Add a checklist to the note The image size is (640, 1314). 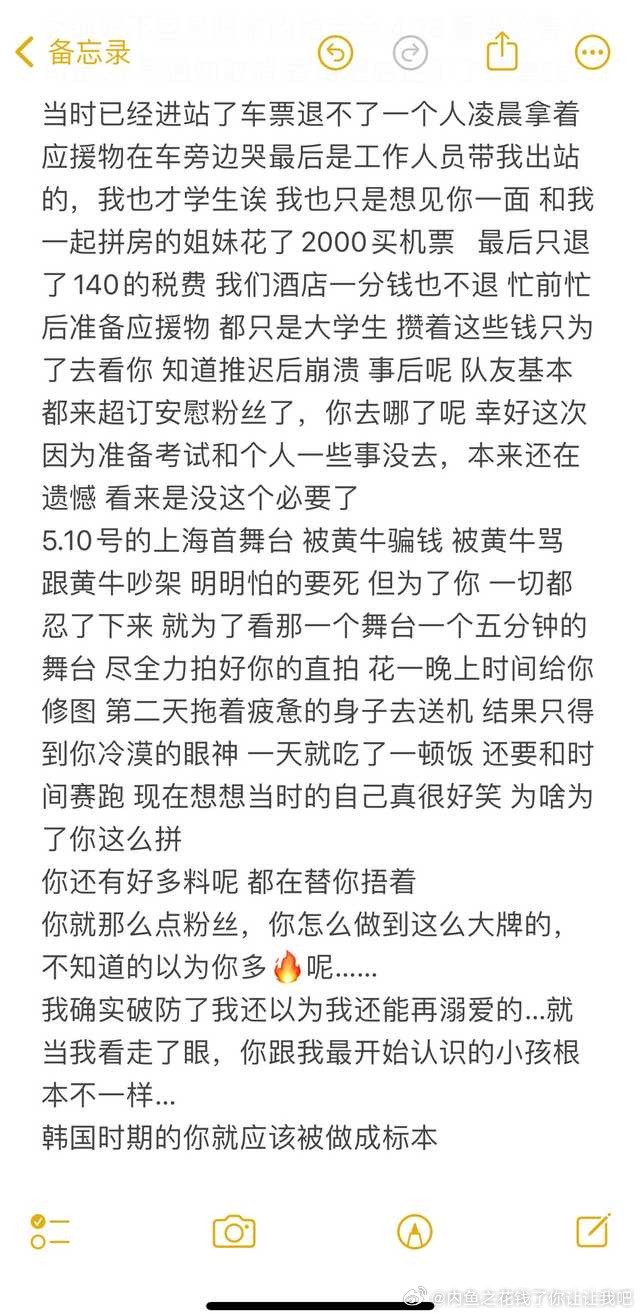click(50, 1231)
